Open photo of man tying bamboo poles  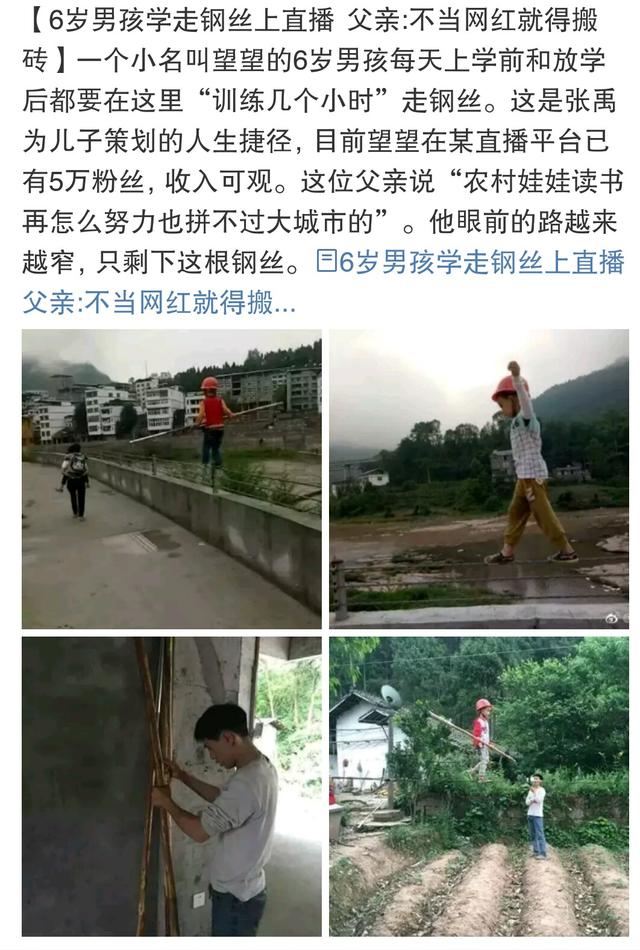(172, 786)
